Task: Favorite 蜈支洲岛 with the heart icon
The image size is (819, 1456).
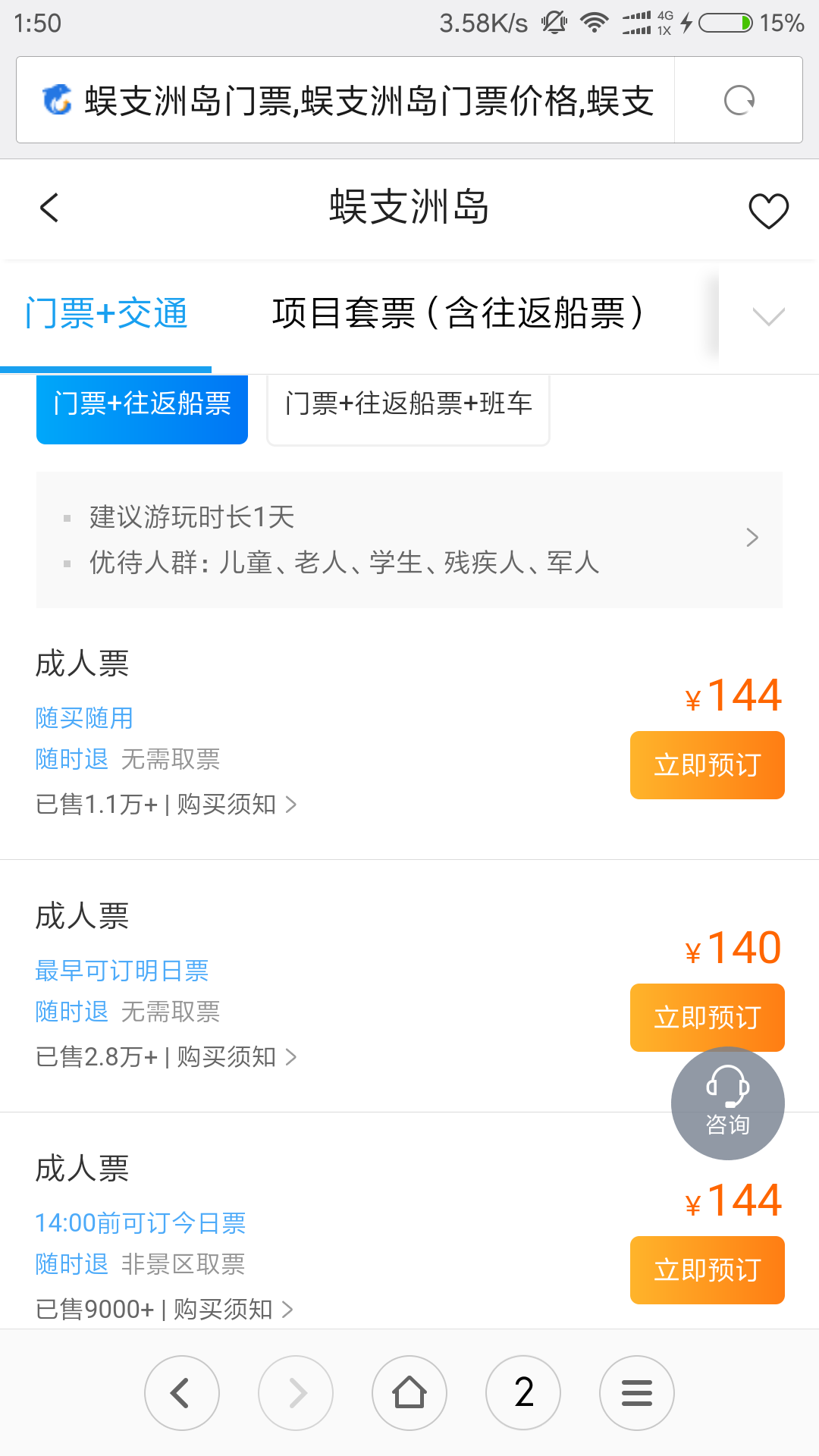Action: coord(768,210)
